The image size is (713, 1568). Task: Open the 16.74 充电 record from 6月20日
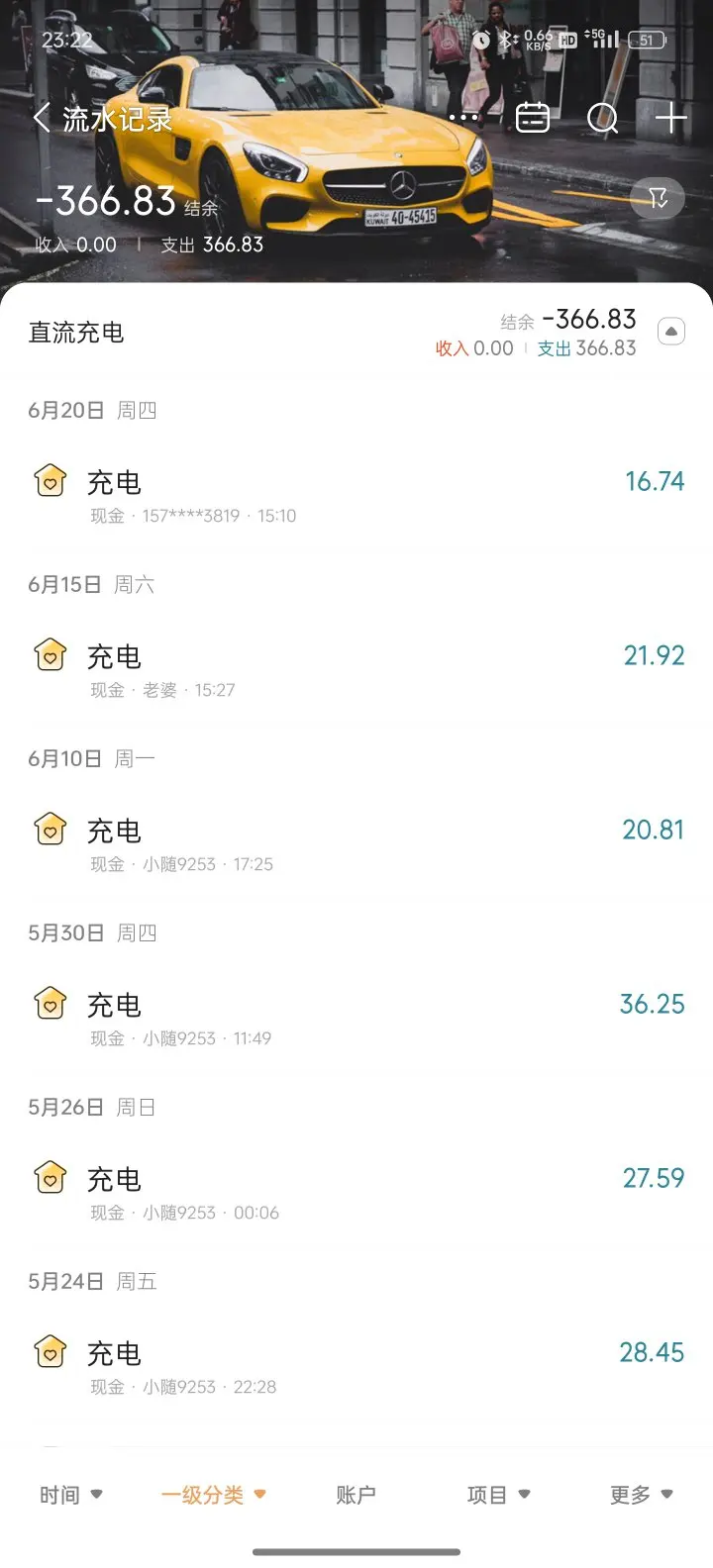[356, 495]
